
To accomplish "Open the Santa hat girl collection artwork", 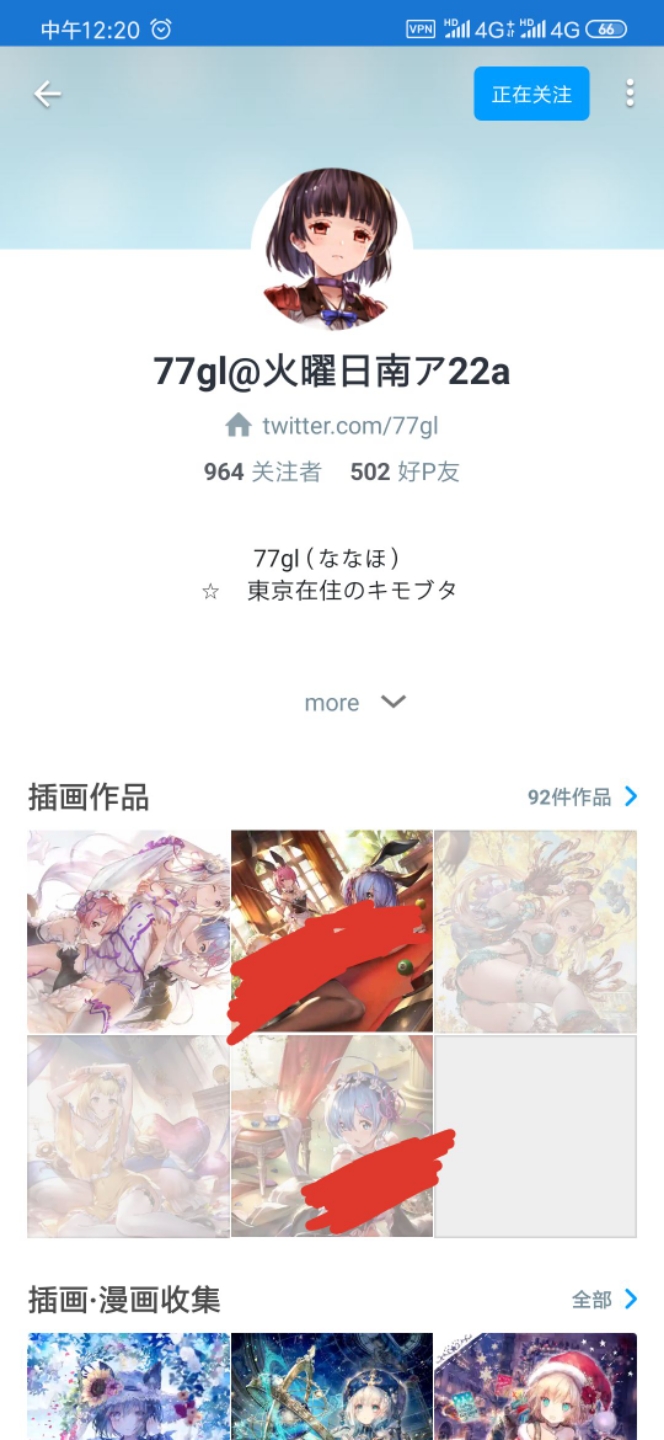I will point(535,1386).
